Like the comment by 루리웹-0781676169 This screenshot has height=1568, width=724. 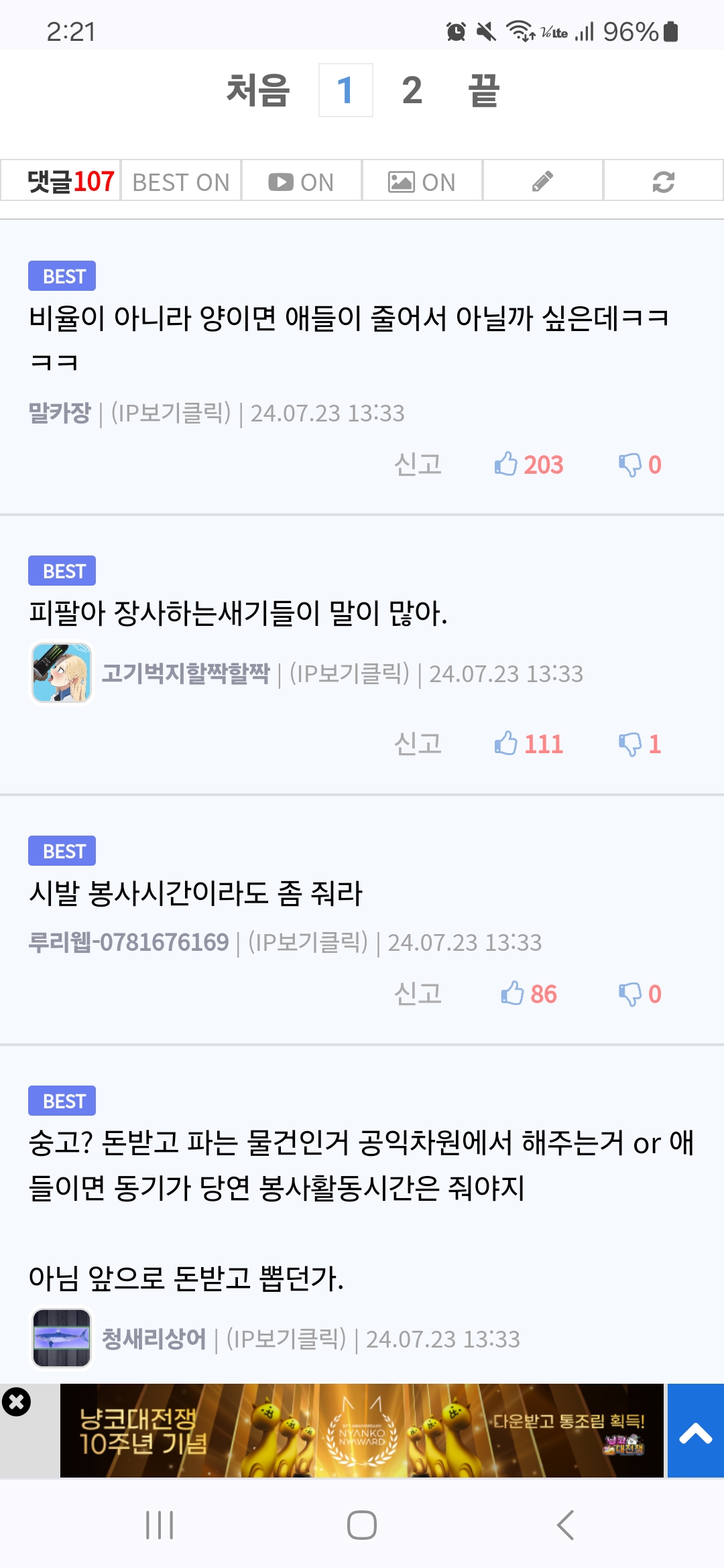click(528, 994)
